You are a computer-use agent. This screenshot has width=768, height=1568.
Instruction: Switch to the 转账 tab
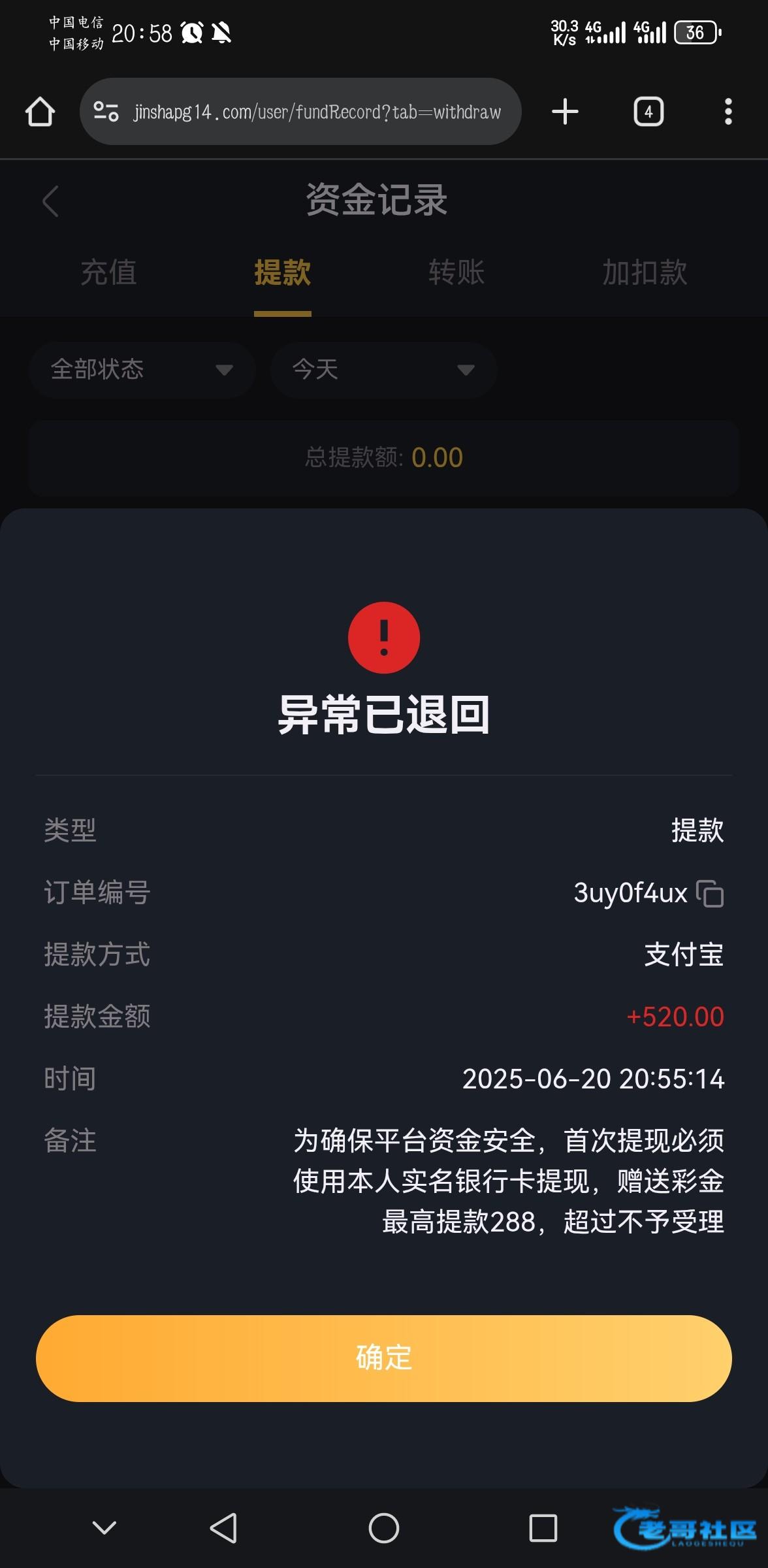[456, 272]
